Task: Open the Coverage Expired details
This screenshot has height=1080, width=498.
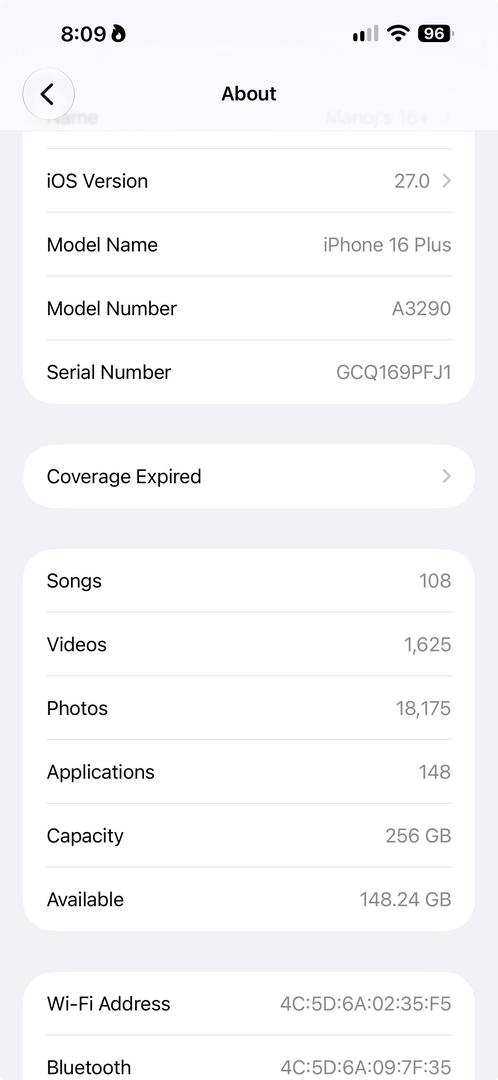Action: 249,477
